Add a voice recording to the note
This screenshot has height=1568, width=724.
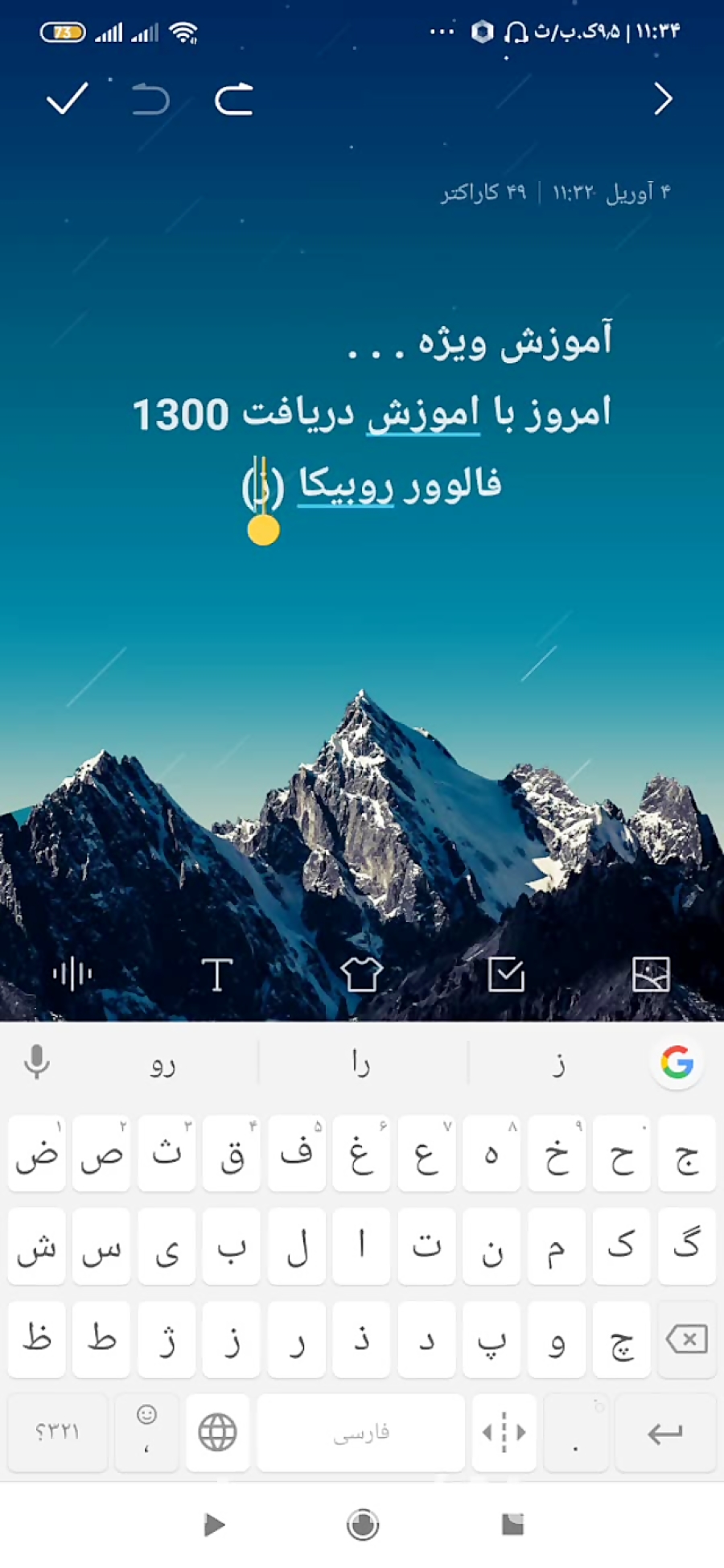(72, 975)
